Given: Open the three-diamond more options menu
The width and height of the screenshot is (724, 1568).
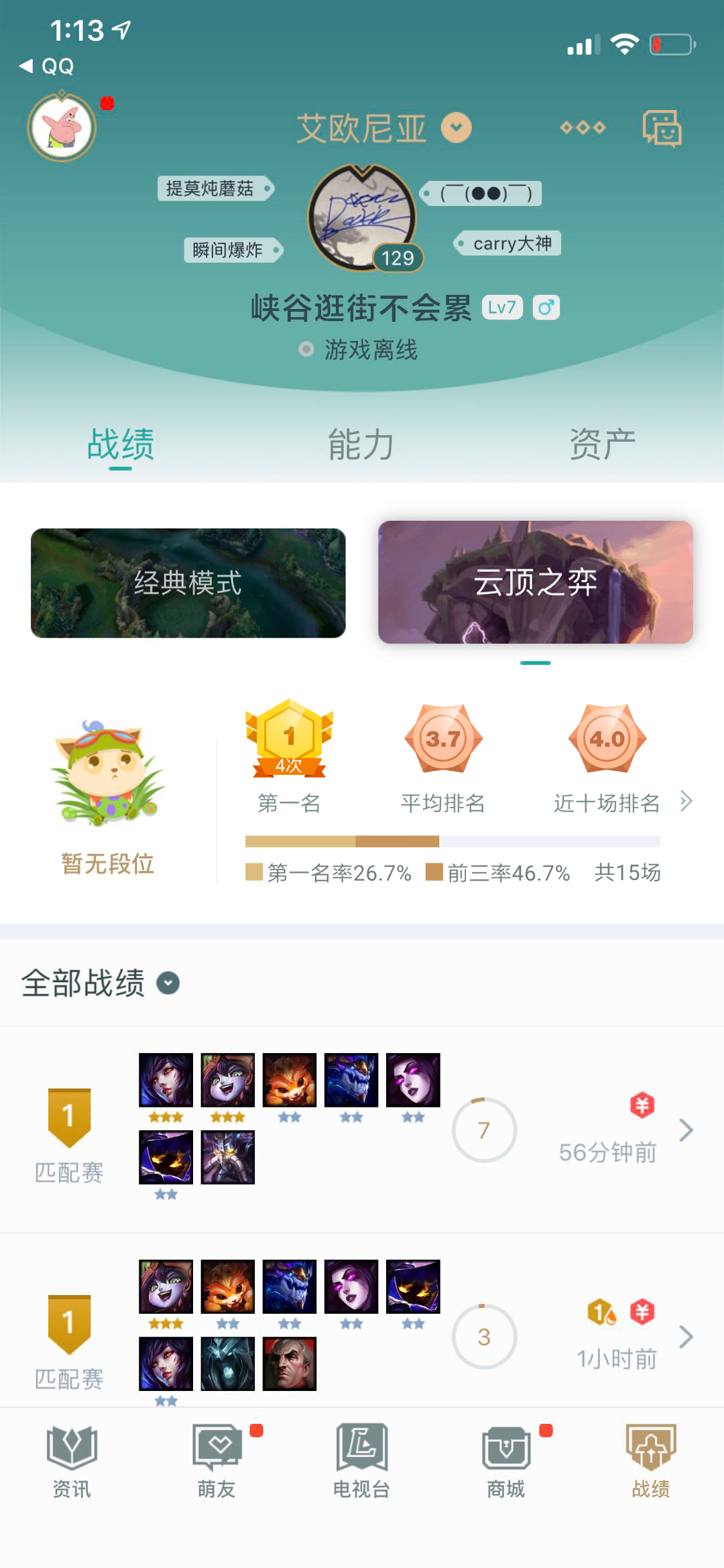Looking at the screenshot, I should [583, 127].
